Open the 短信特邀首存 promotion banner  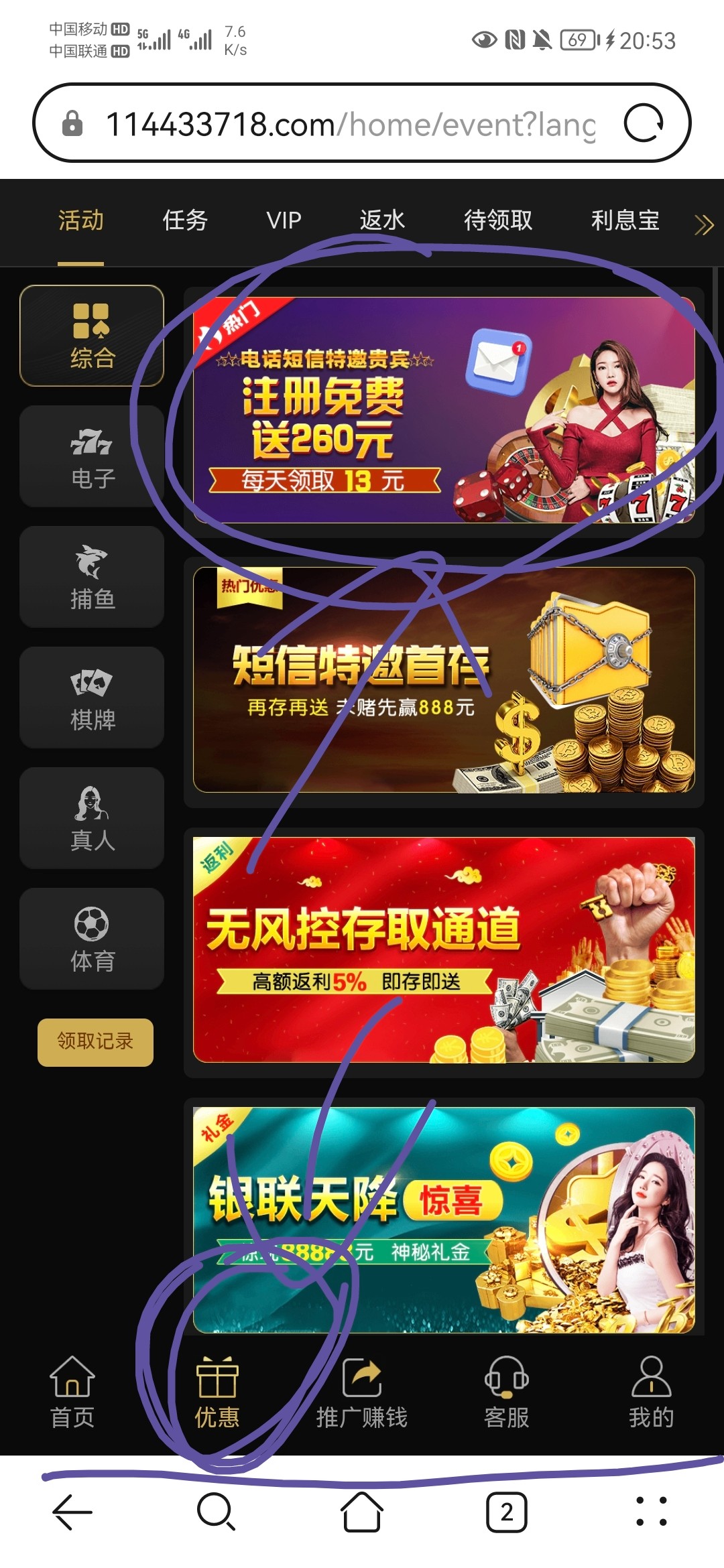[444, 680]
